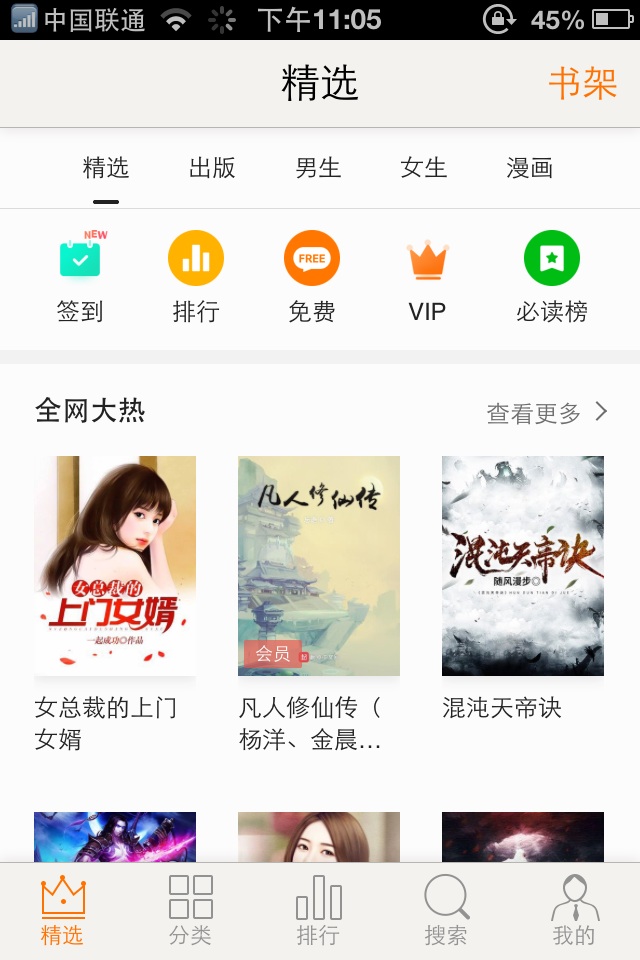Image resolution: width=640 pixels, height=960 pixels.
Task: Open the 搜索 search tab
Action: [446, 910]
